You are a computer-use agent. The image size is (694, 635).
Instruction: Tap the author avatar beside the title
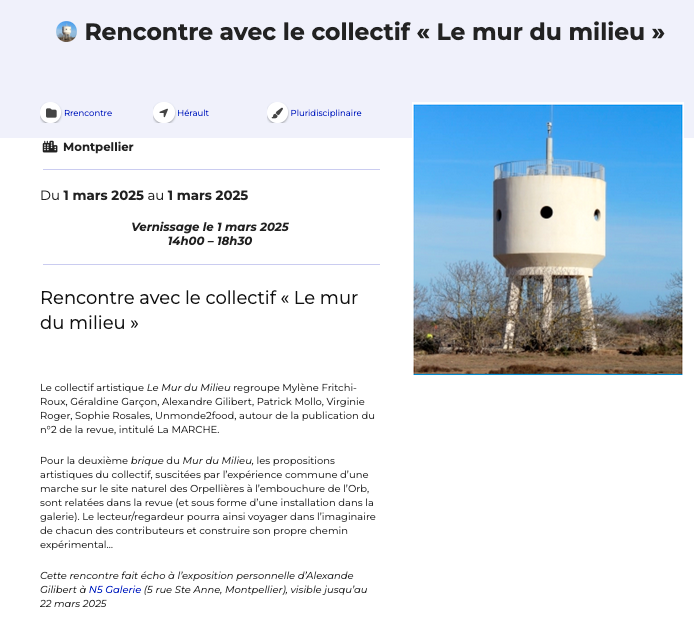click(67, 32)
